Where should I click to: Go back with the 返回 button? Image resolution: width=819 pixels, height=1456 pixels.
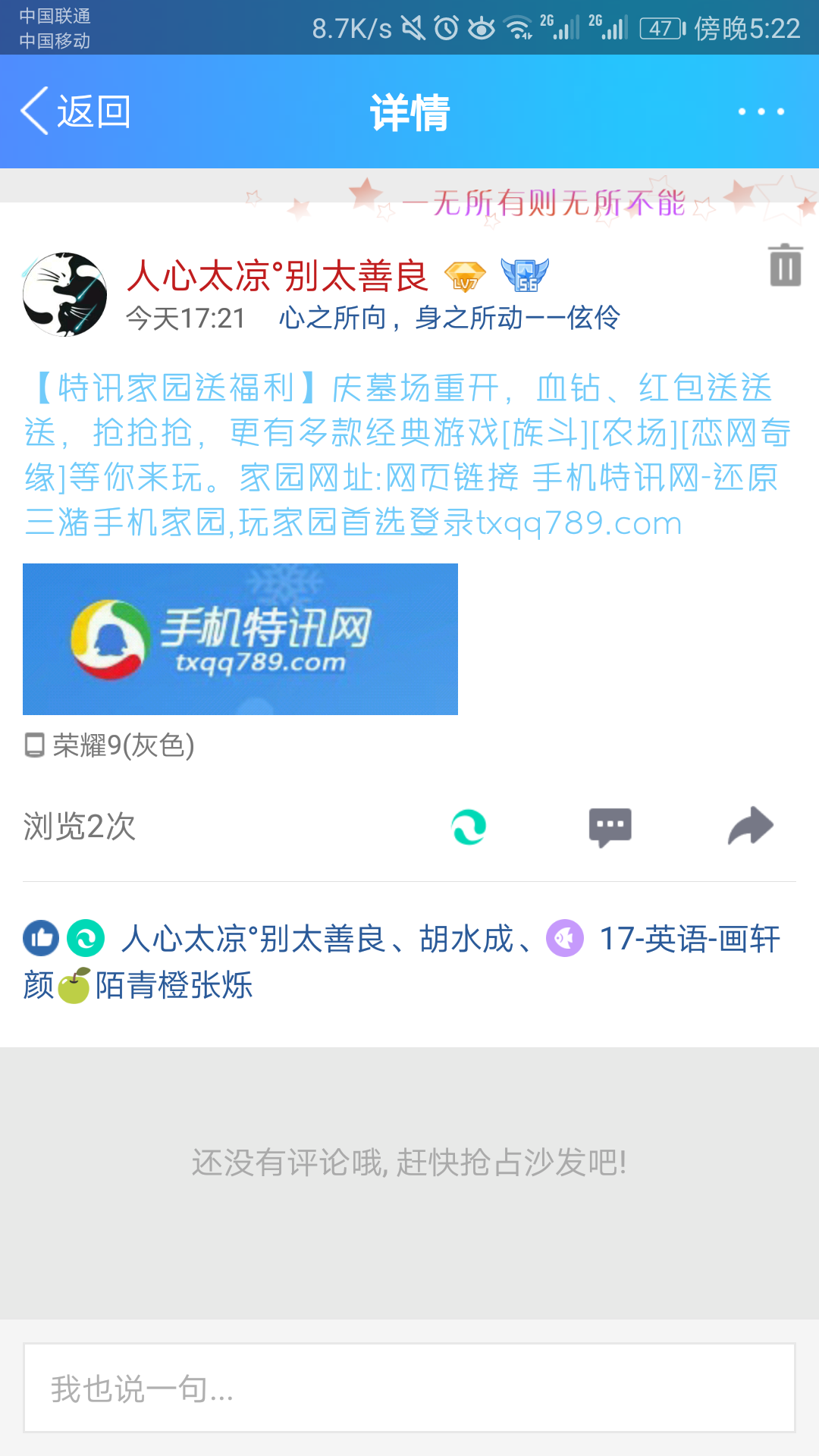(76, 111)
